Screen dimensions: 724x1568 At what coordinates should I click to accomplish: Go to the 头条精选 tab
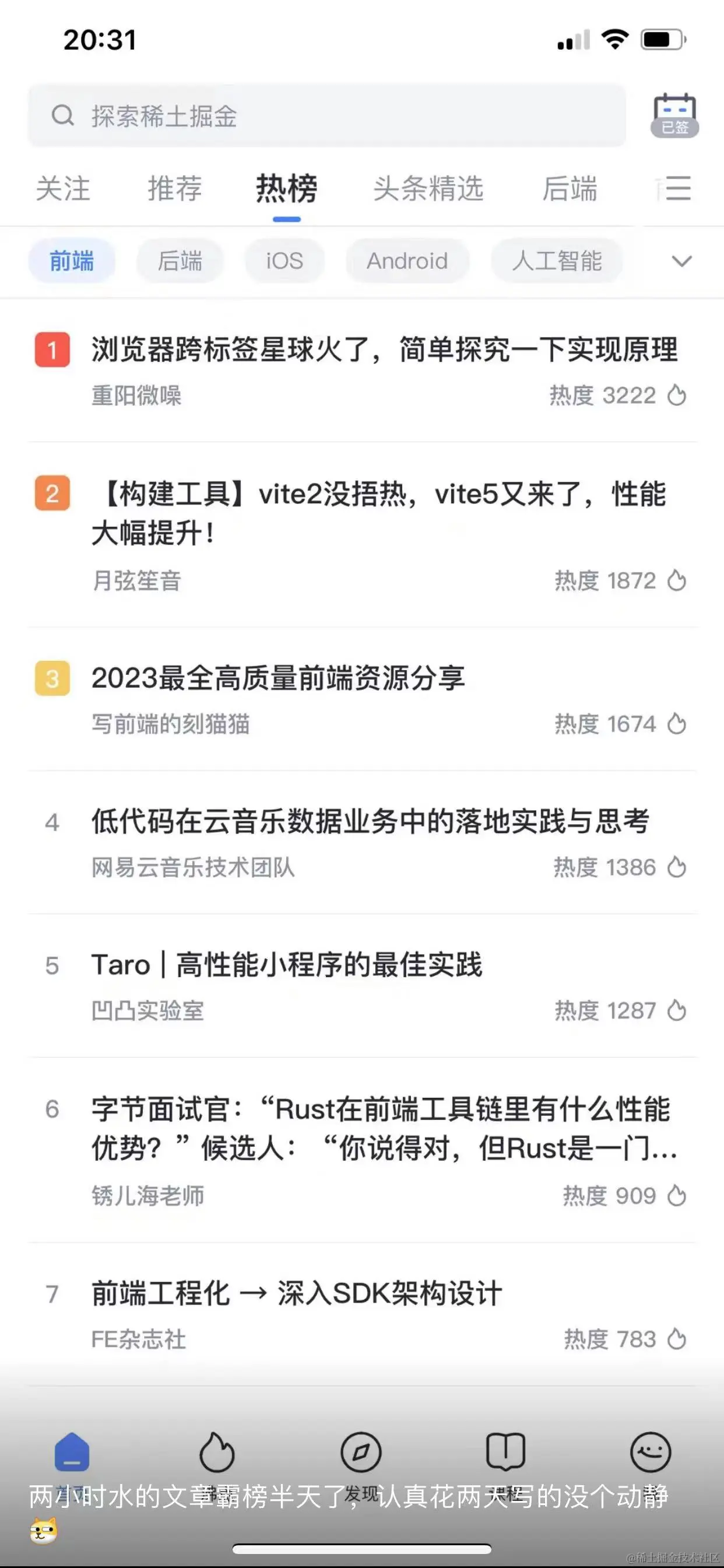tap(428, 188)
